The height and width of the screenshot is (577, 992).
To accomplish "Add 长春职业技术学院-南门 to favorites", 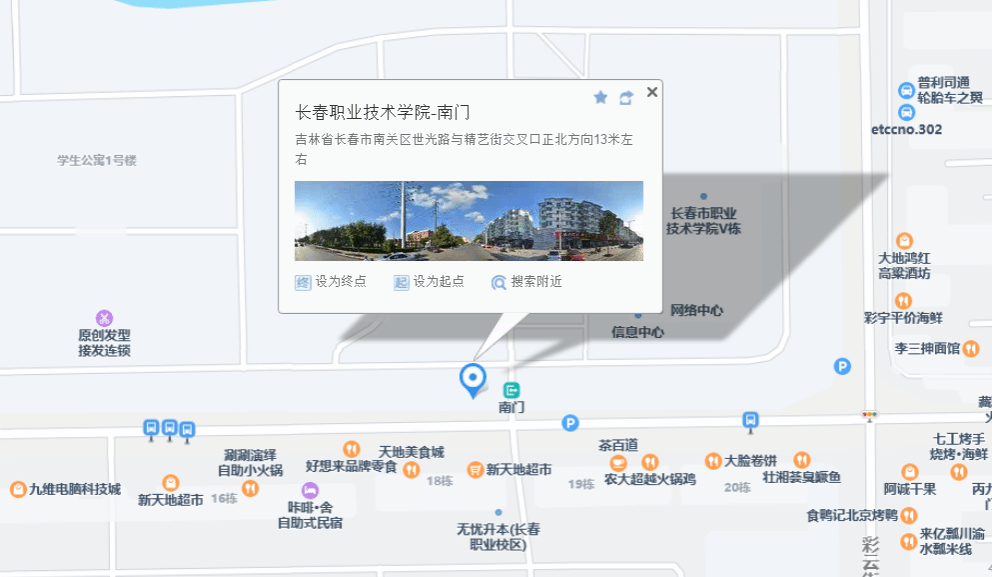I will pyautogui.click(x=600, y=97).
